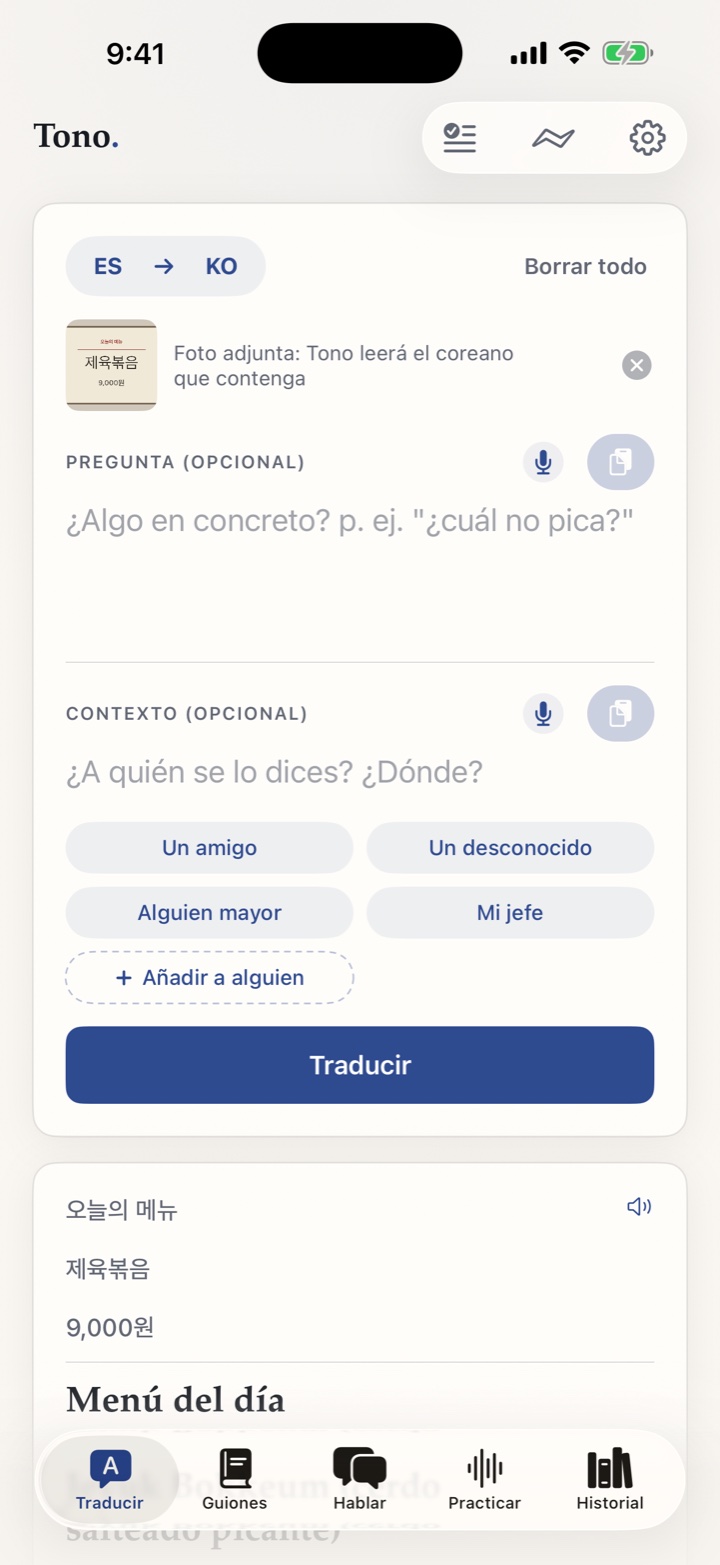Change the ES to KO language pair
This screenshot has height=1565, width=720.
pyautogui.click(x=166, y=266)
